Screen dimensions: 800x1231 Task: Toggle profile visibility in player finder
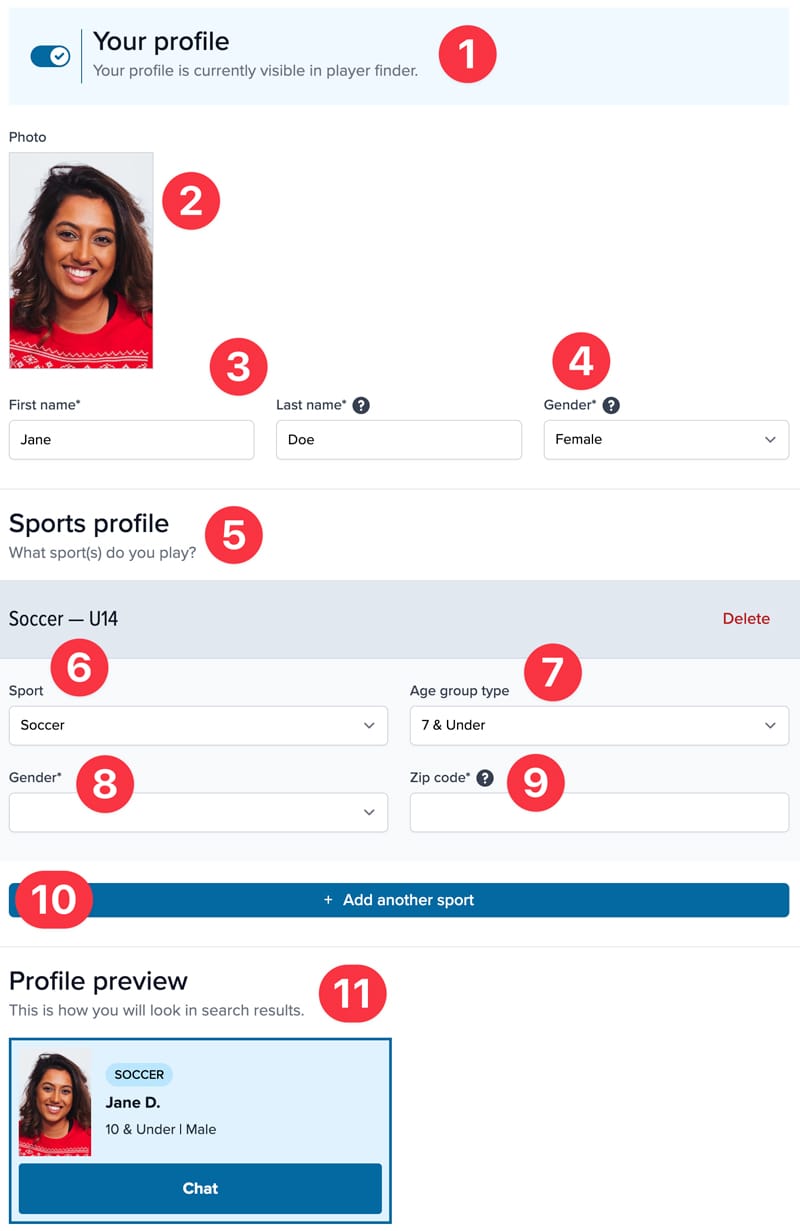(49, 56)
